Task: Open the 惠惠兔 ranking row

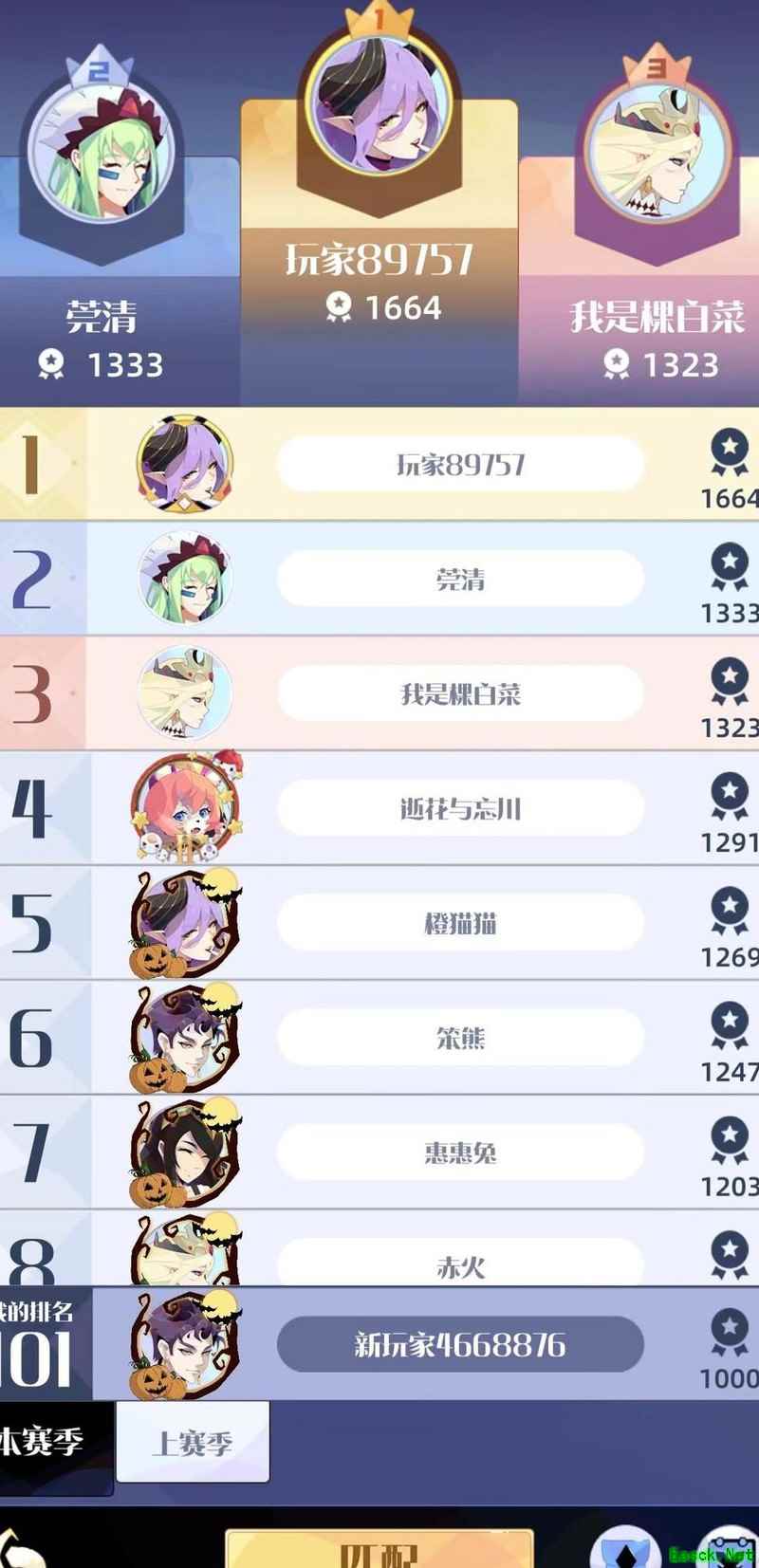Action: (460, 1153)
